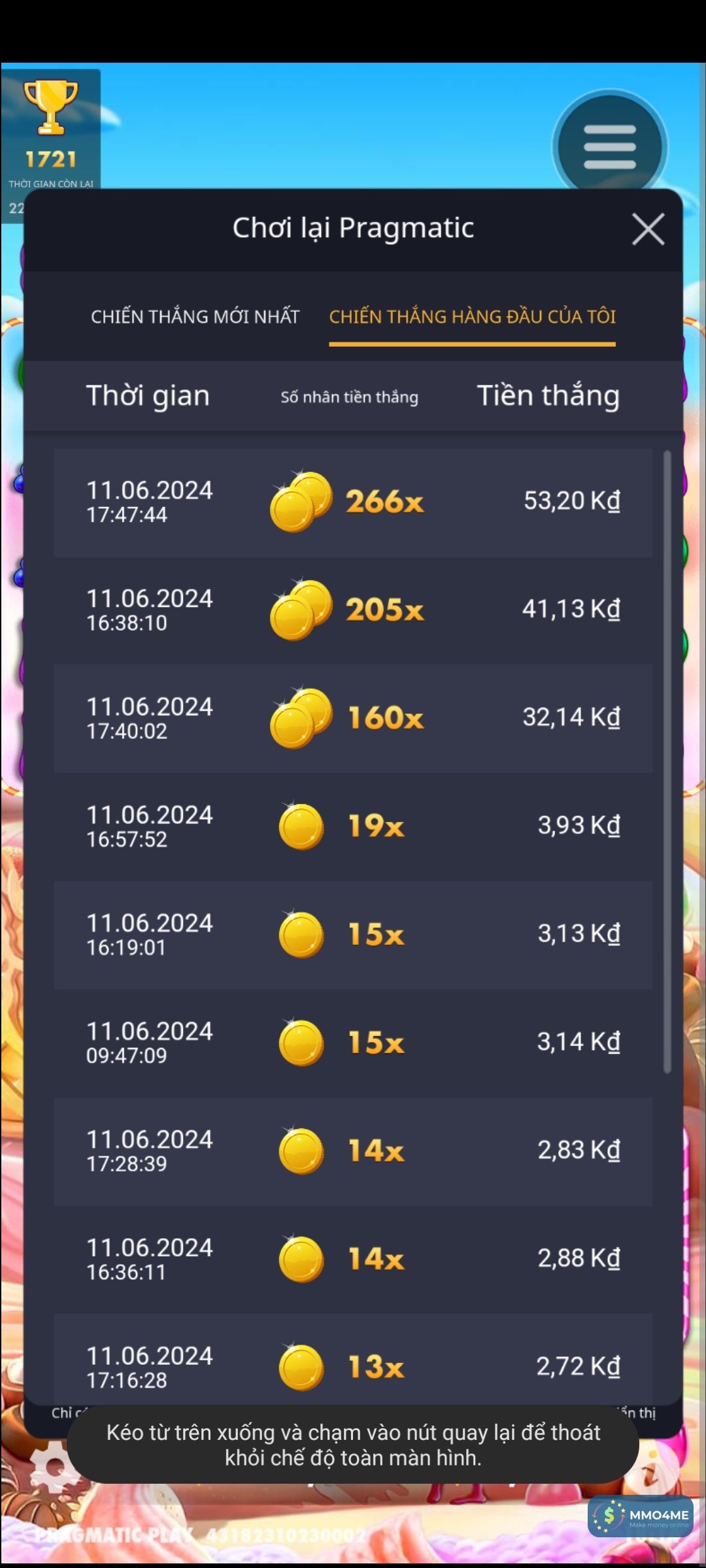
Task: Open the 266x win replay from 17:47:44
Action: click(353, 502)
